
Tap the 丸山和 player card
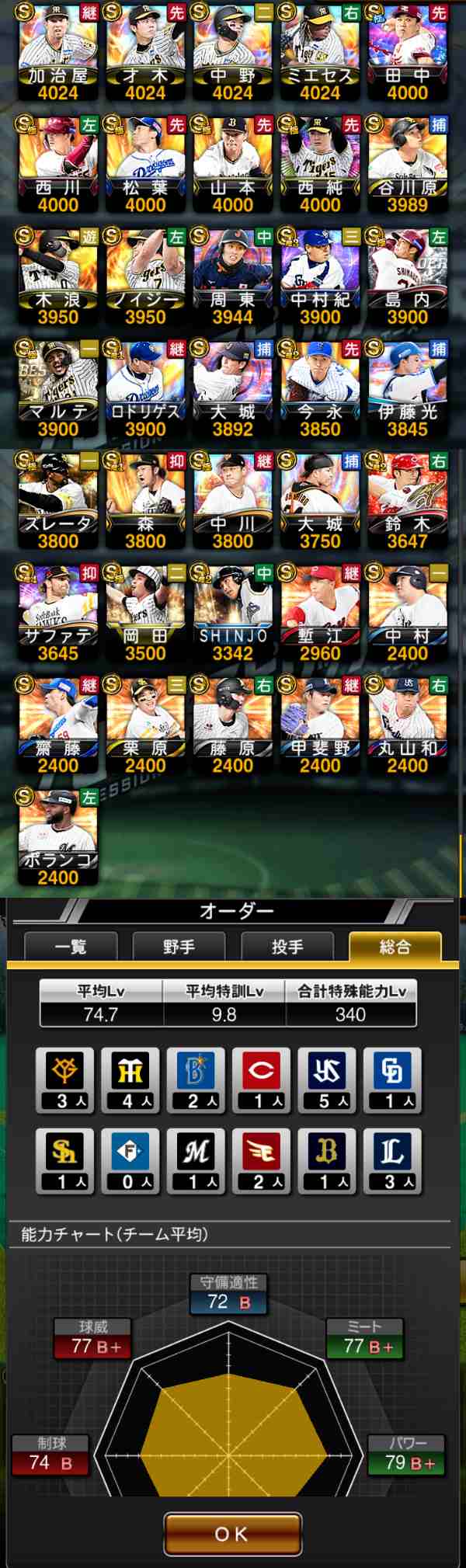pos(407,723)
